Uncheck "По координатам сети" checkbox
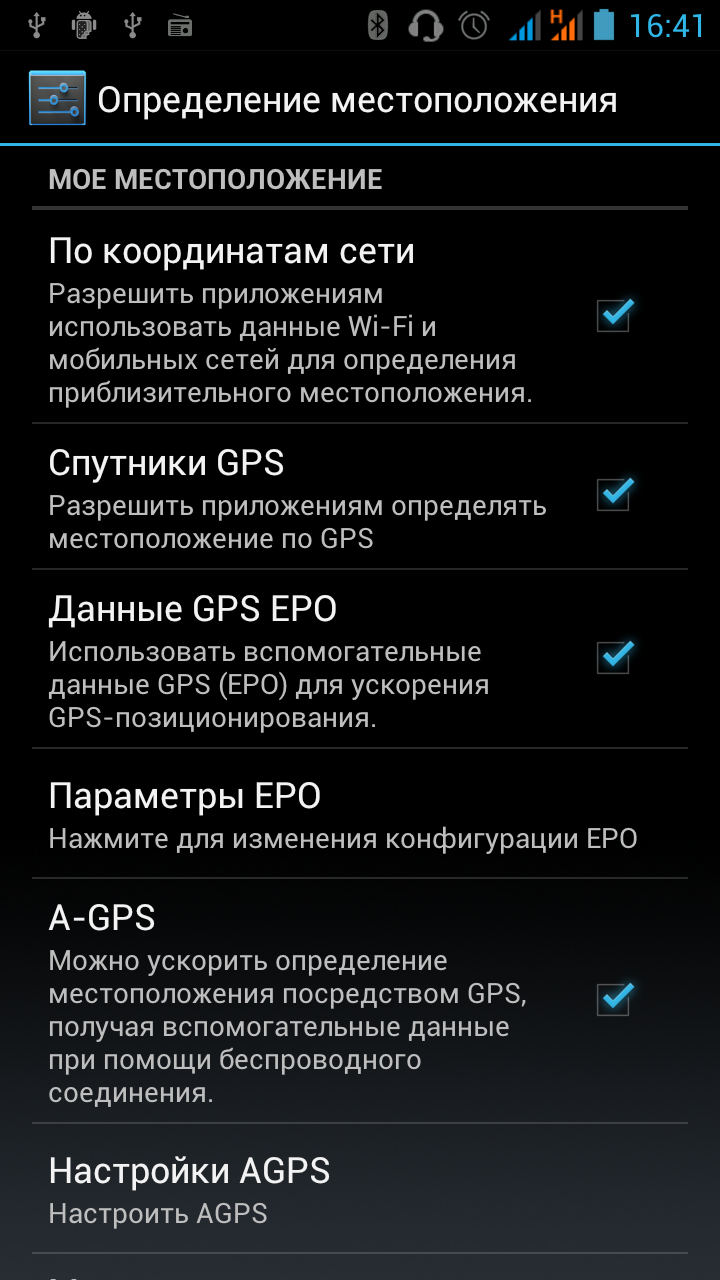This screenshot has width=720, height=1280. point(613,316)
